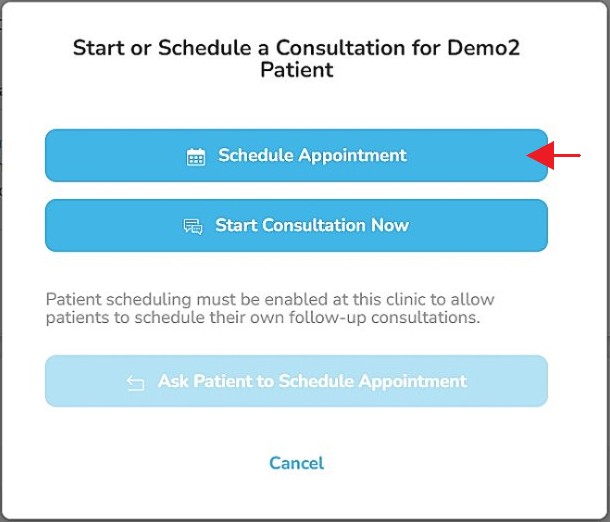Tap the Schedule Appointment button
This screenshot has height=522, width=610.
(296, 156)
